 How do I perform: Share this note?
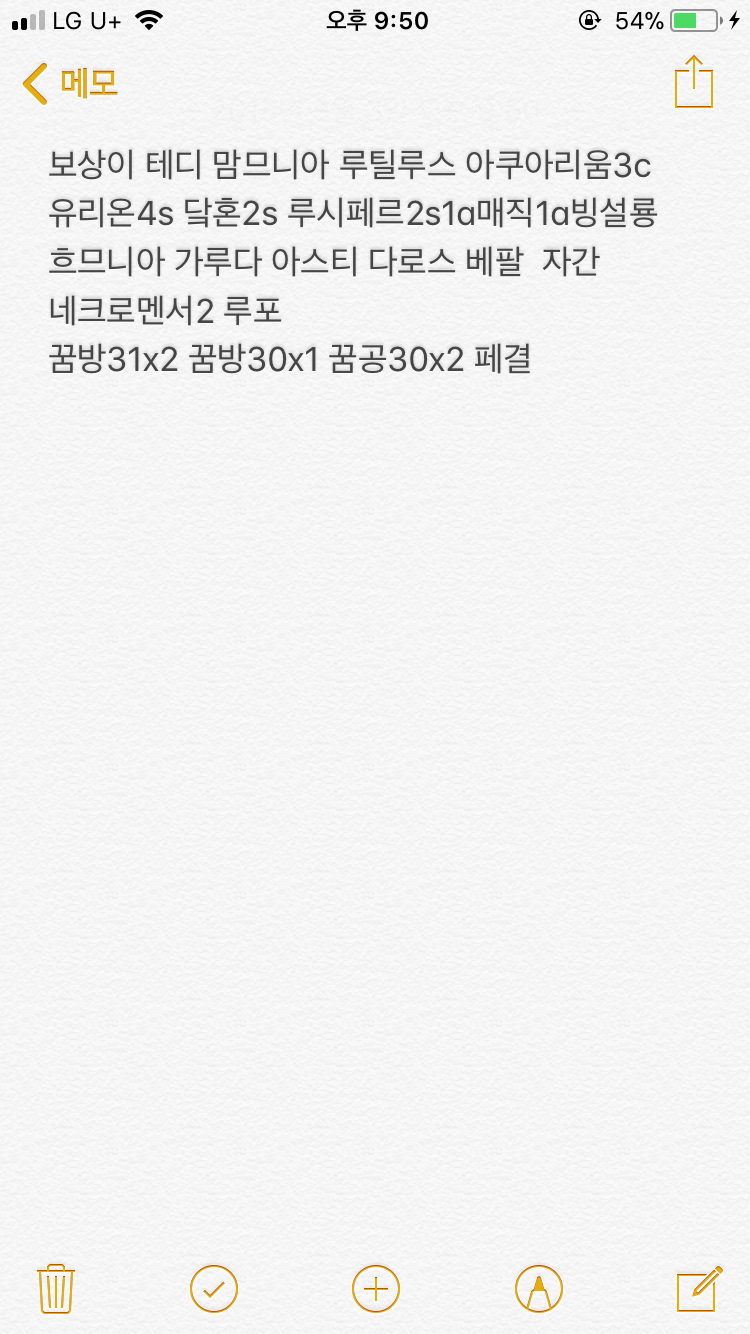(x=694, y=82)
